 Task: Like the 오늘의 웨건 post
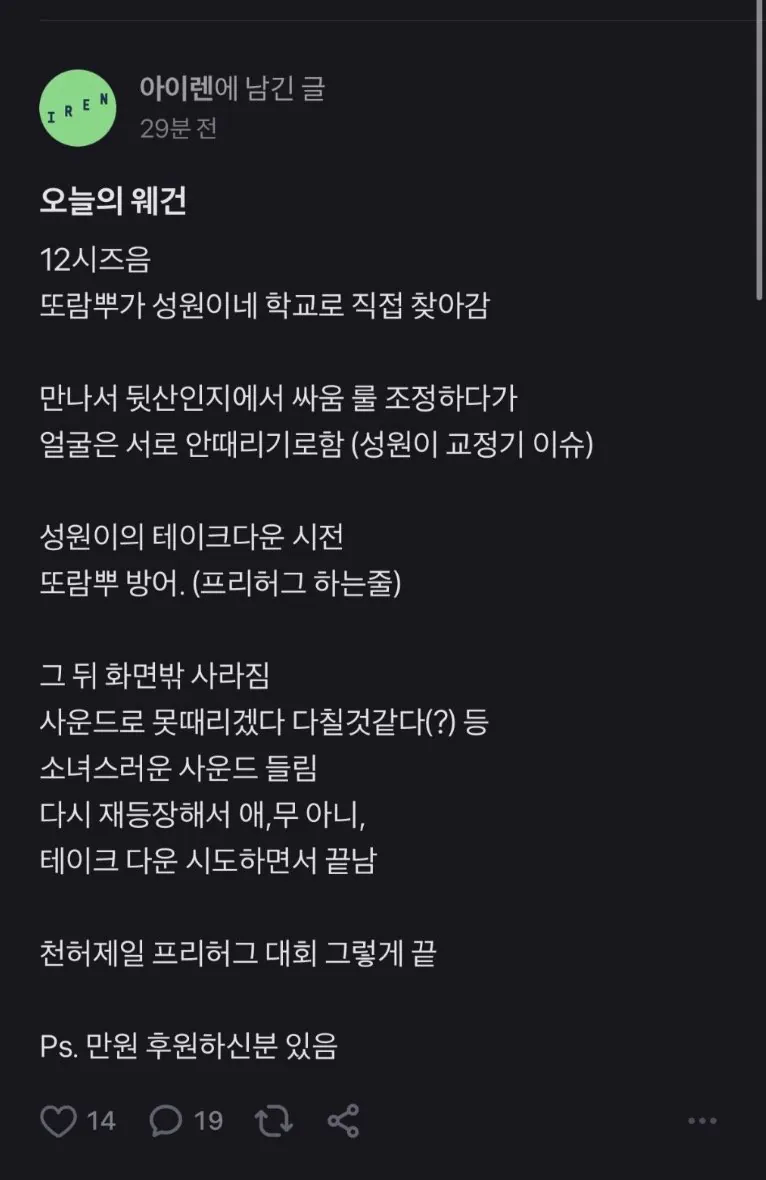[x=58, y=1121]
